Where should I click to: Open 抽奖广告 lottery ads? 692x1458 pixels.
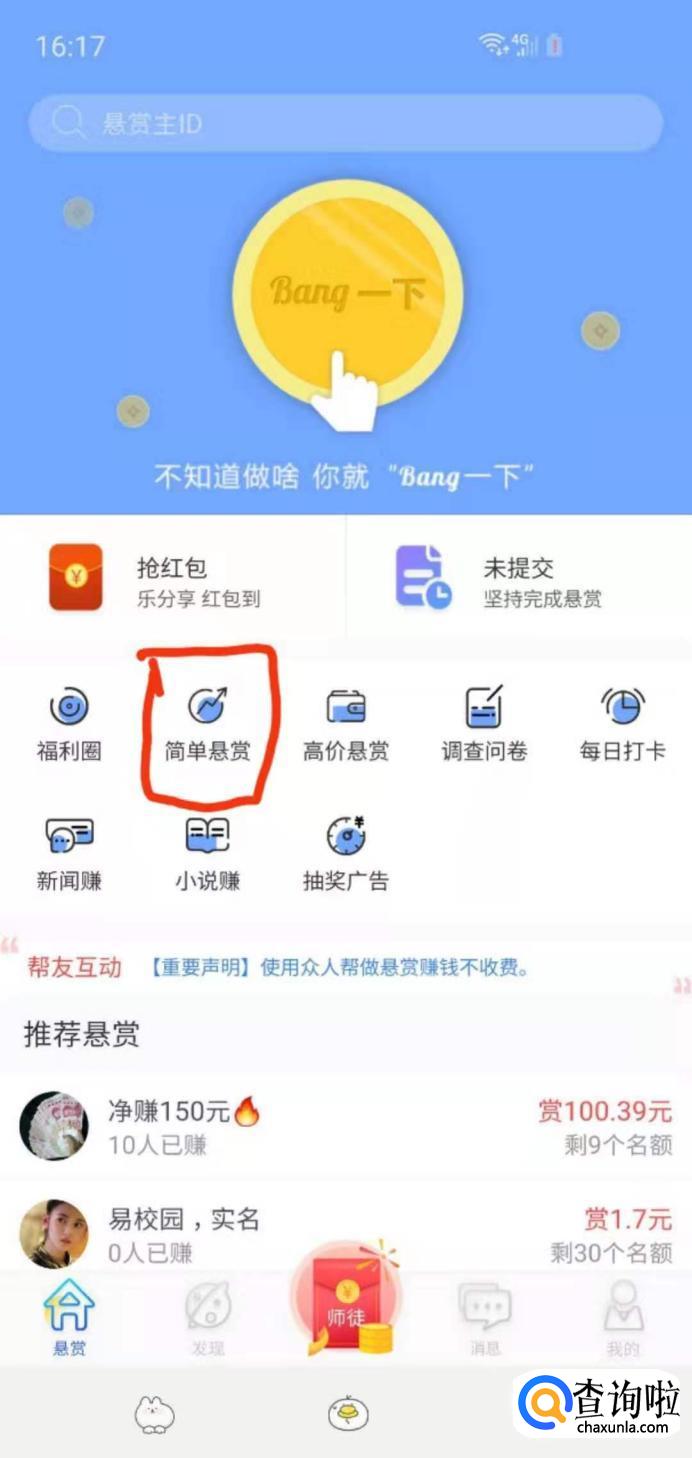tap(346, 854)
